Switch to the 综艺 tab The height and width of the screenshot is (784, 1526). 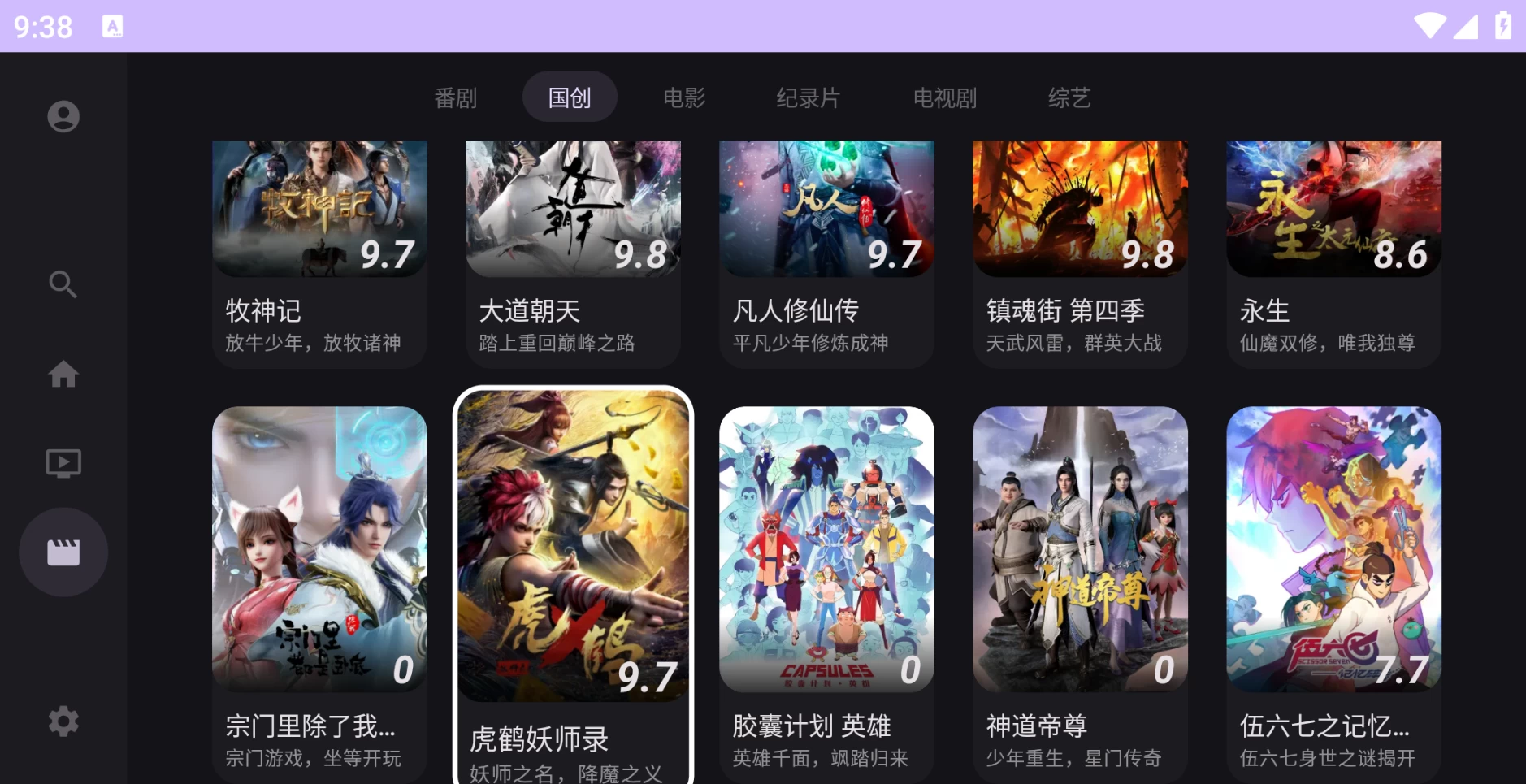coord(1069,97)
